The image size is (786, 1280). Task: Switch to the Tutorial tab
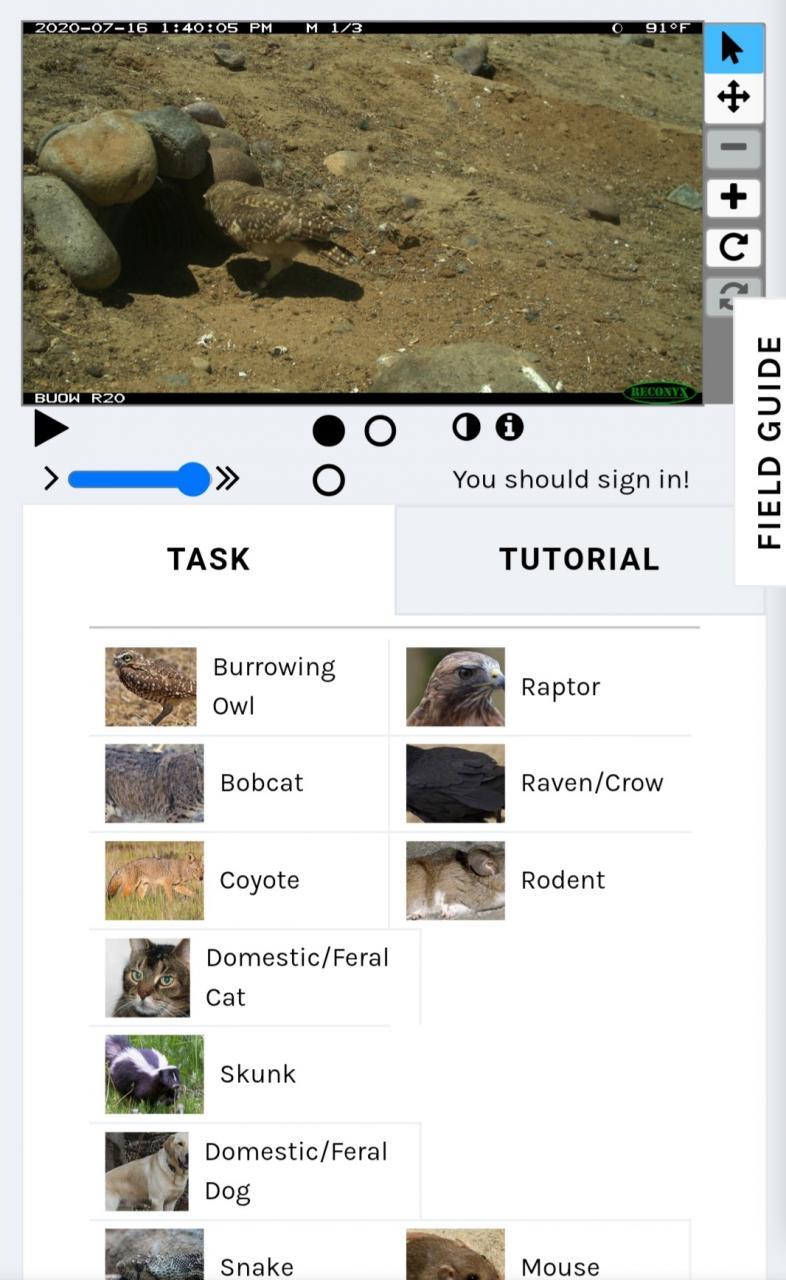click(578, 559)
